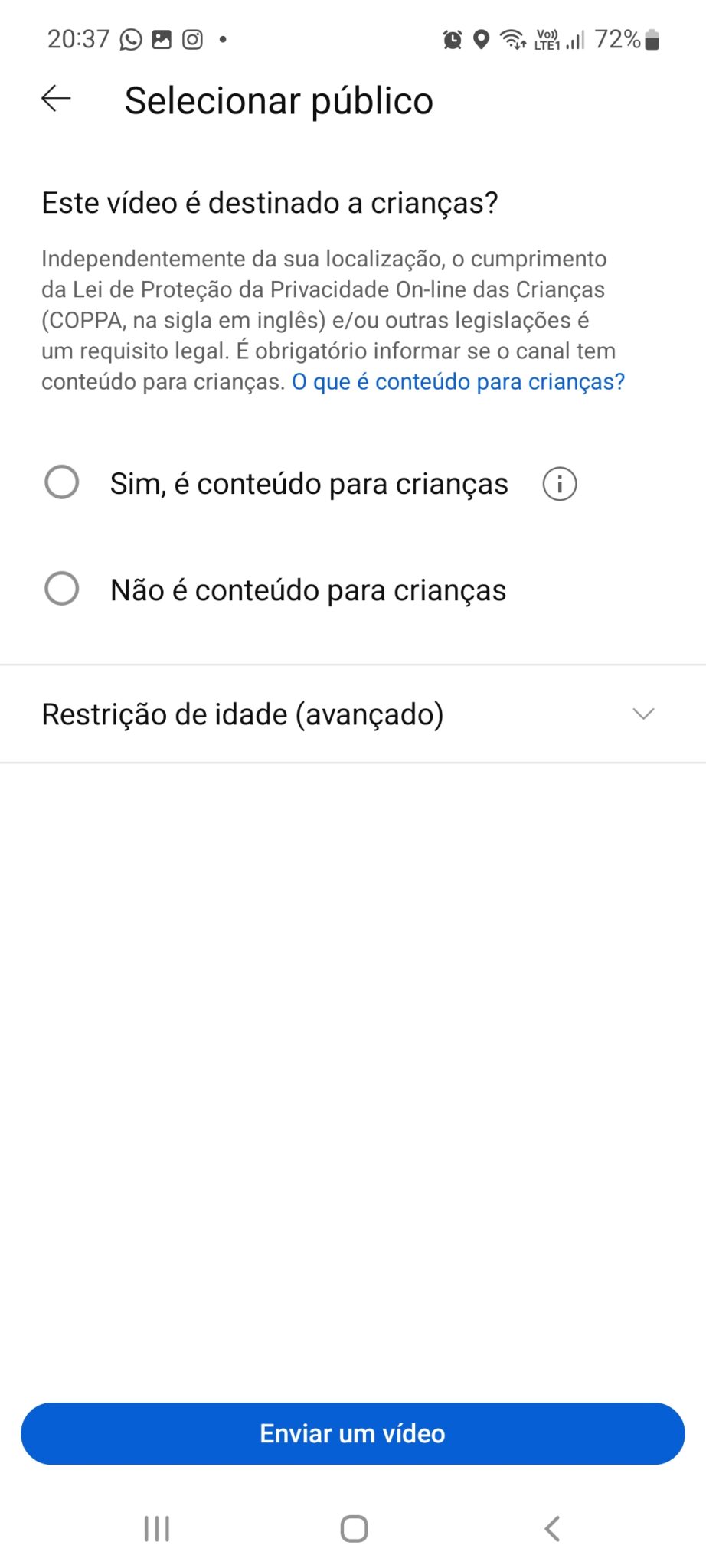Viewport: 706px width, 1568px height.
Task: Select 'Não é conteúdo para crianças'
Action: [63, 589]
